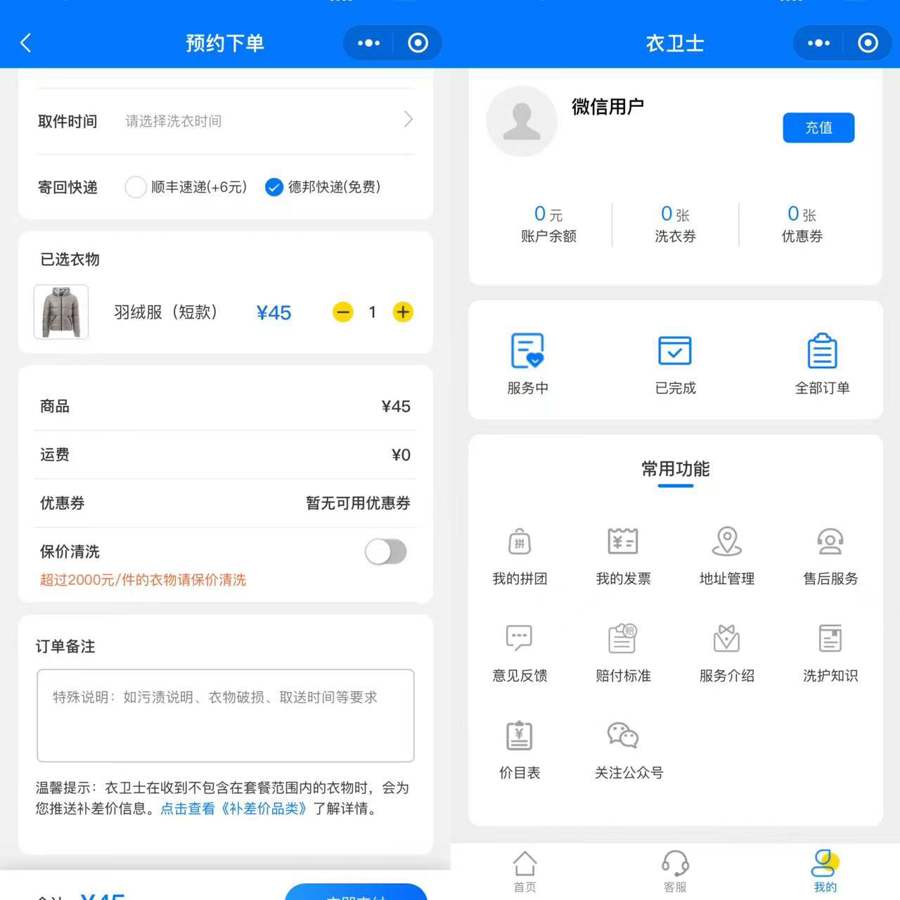Go to 地址管理
The image size is (900, 900).
(x=726, y=555)
